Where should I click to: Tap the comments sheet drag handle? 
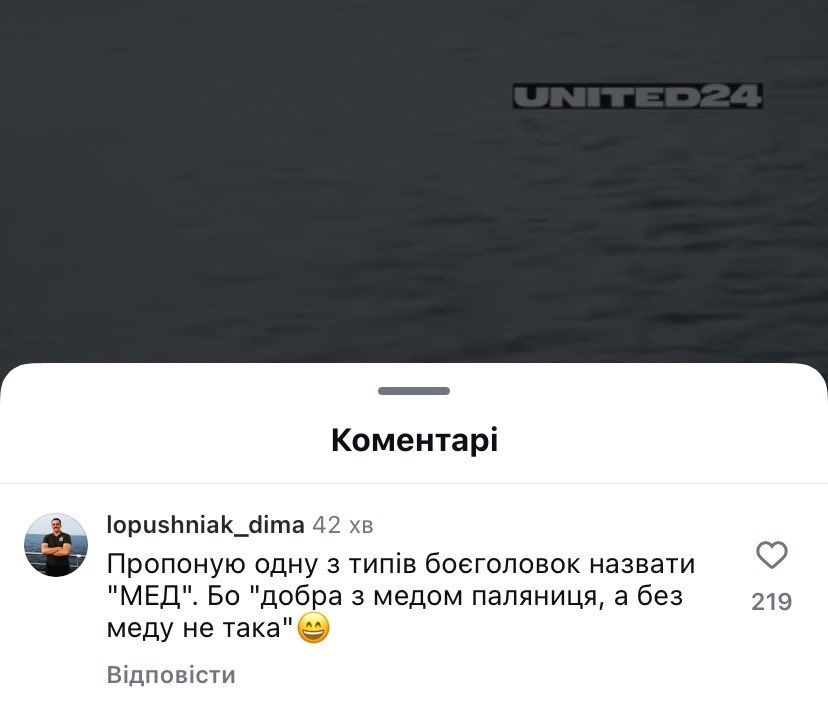coord(414,391)
